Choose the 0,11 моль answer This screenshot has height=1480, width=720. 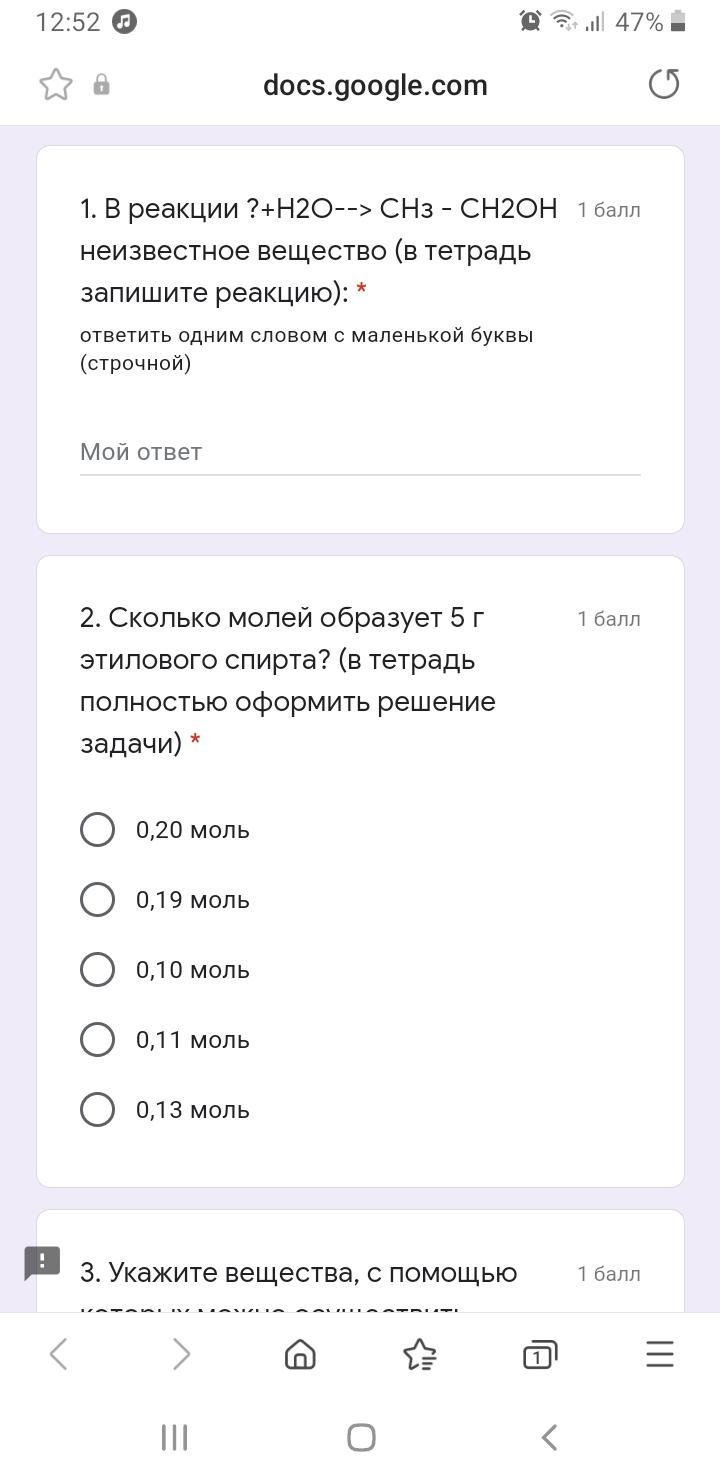[x=97, y=1039]
